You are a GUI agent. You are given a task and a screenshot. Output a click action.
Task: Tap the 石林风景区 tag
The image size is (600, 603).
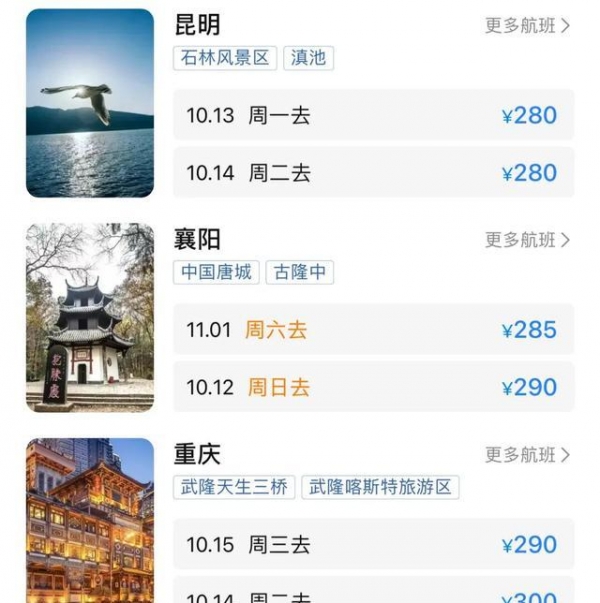(x=225, y=58)
